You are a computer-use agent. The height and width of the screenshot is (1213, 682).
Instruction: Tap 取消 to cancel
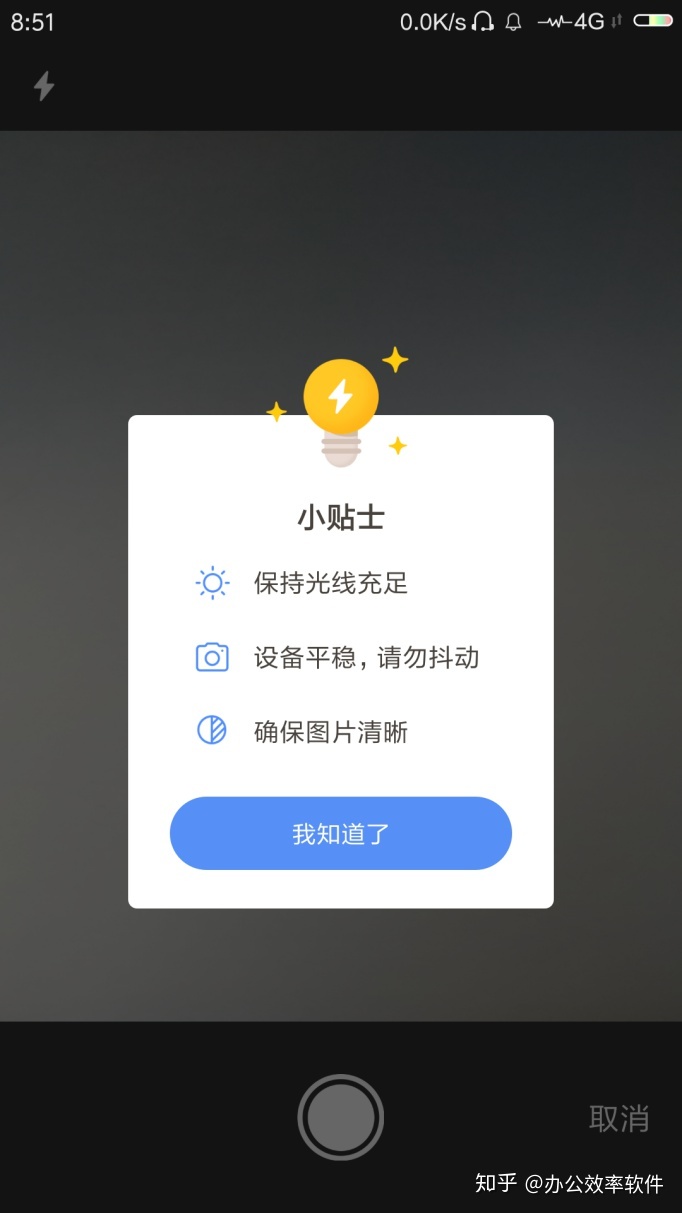[x=619, y=1118]
